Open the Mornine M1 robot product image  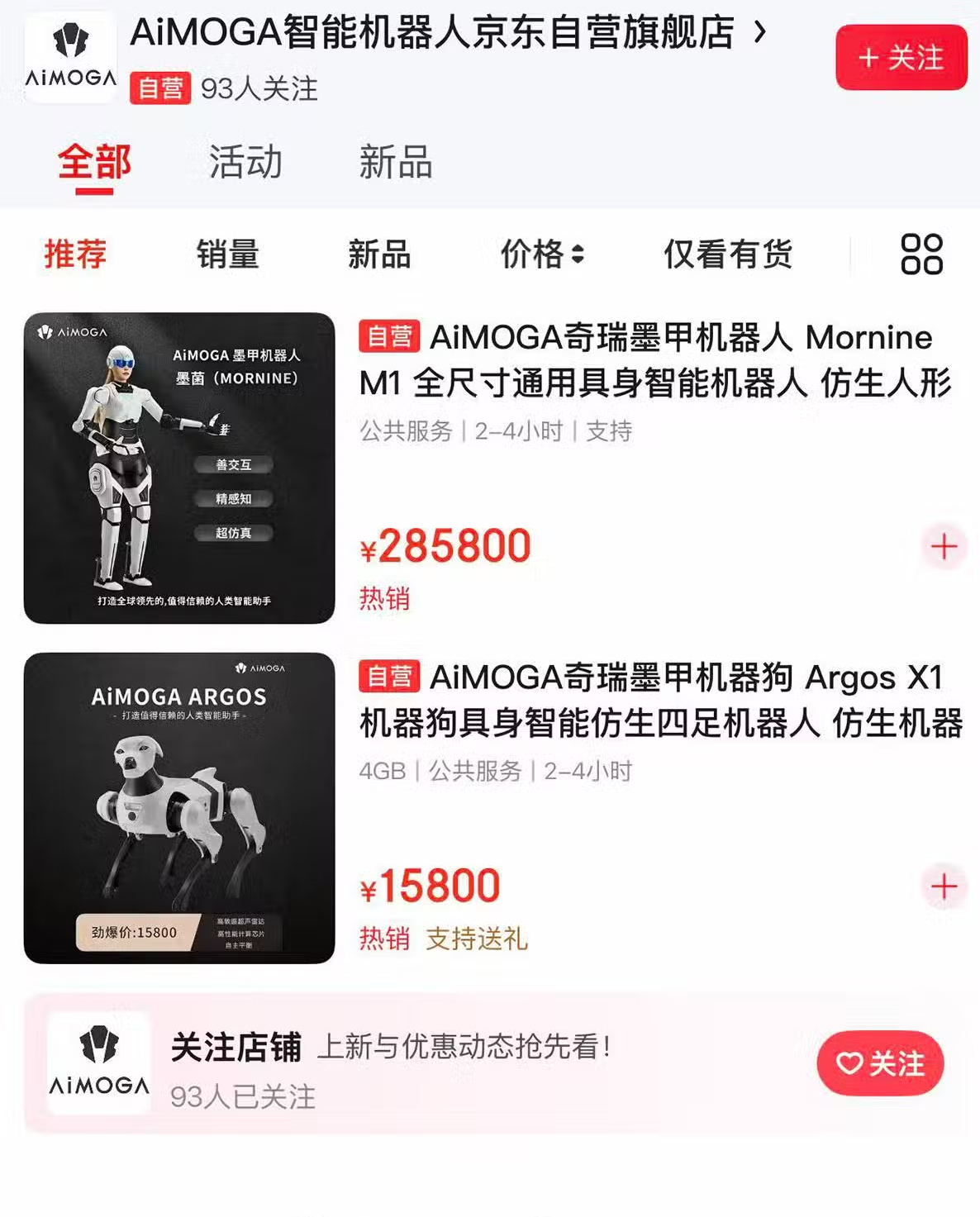tap(179, 468)
